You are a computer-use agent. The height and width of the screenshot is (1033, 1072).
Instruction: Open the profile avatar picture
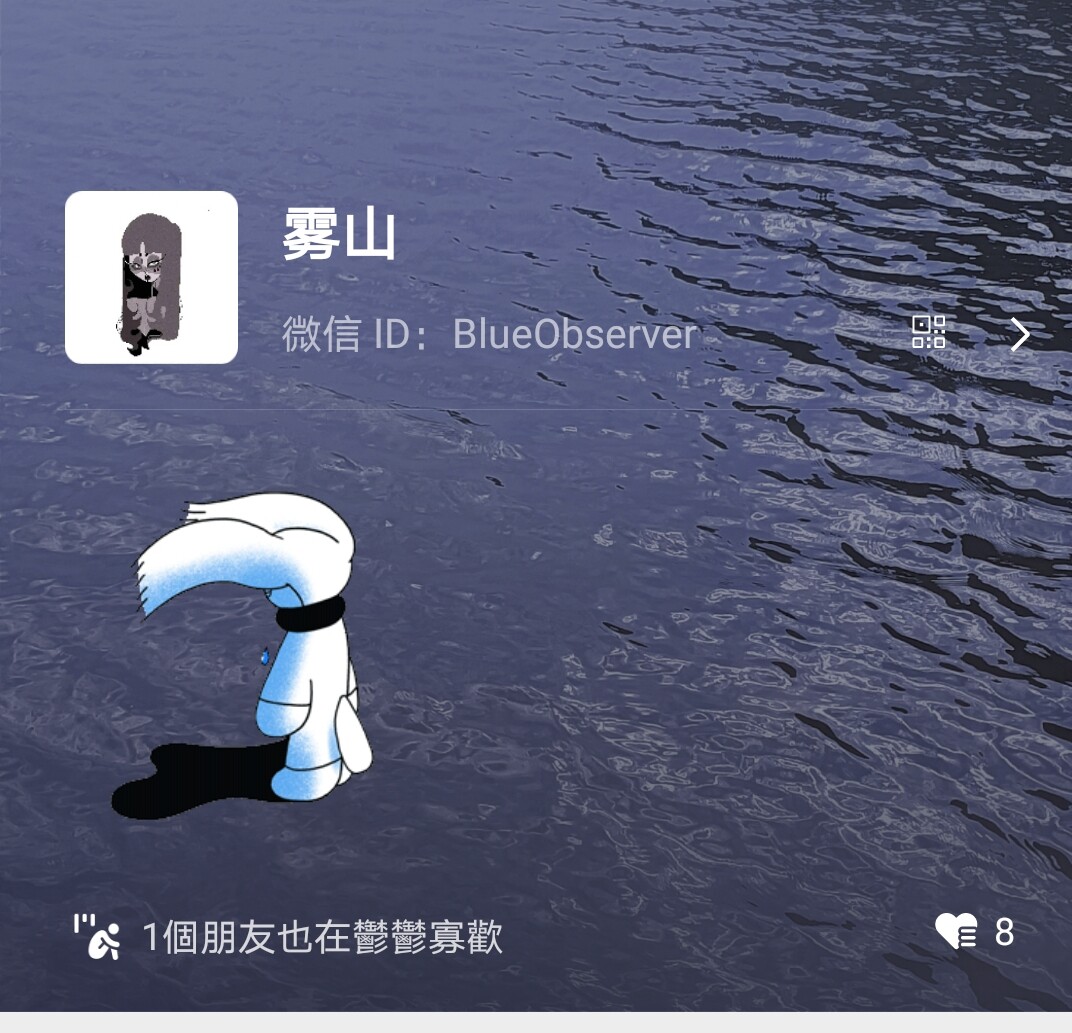click(151, 277)
